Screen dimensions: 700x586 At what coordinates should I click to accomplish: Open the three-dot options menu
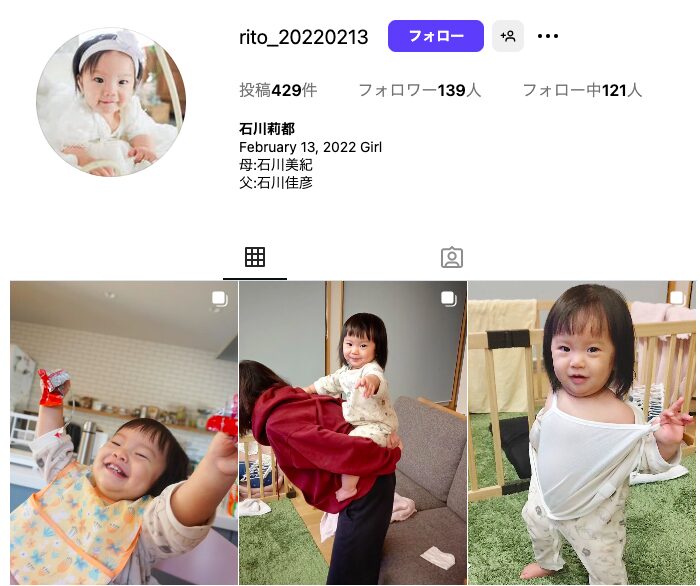click(x=548, y=36)
